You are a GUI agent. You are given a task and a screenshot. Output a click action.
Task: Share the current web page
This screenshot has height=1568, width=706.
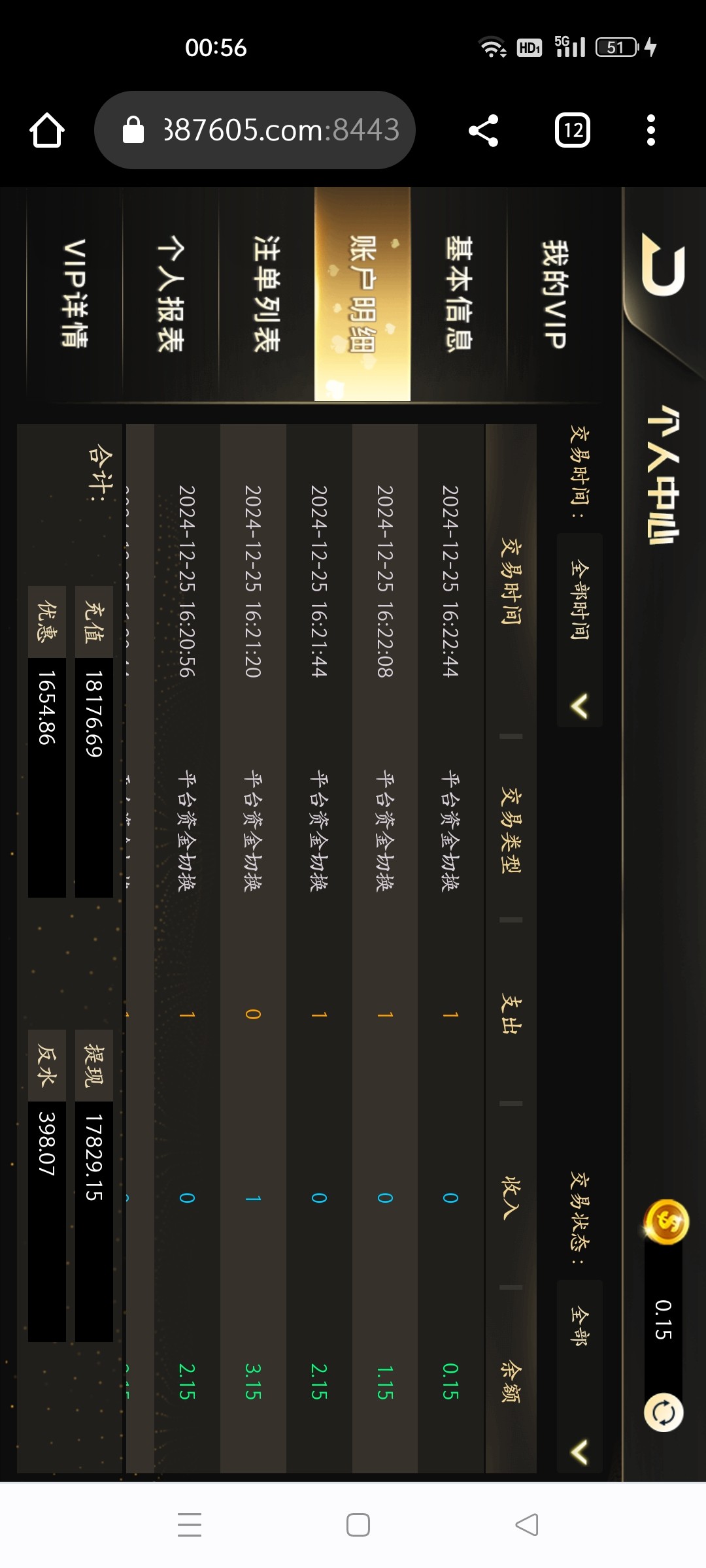tap(484, 130)
